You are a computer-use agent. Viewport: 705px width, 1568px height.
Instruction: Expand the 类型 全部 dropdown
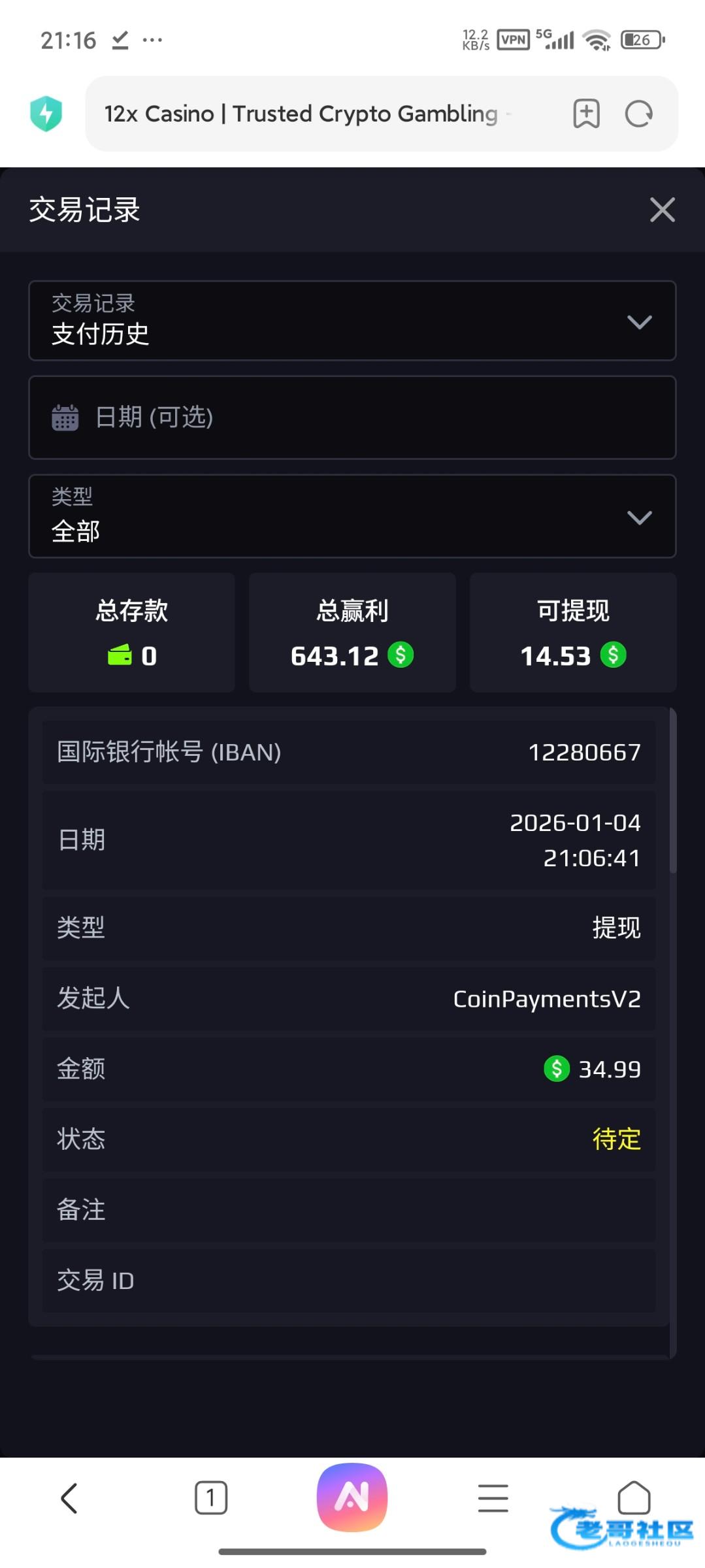click(x=352, y=516)
